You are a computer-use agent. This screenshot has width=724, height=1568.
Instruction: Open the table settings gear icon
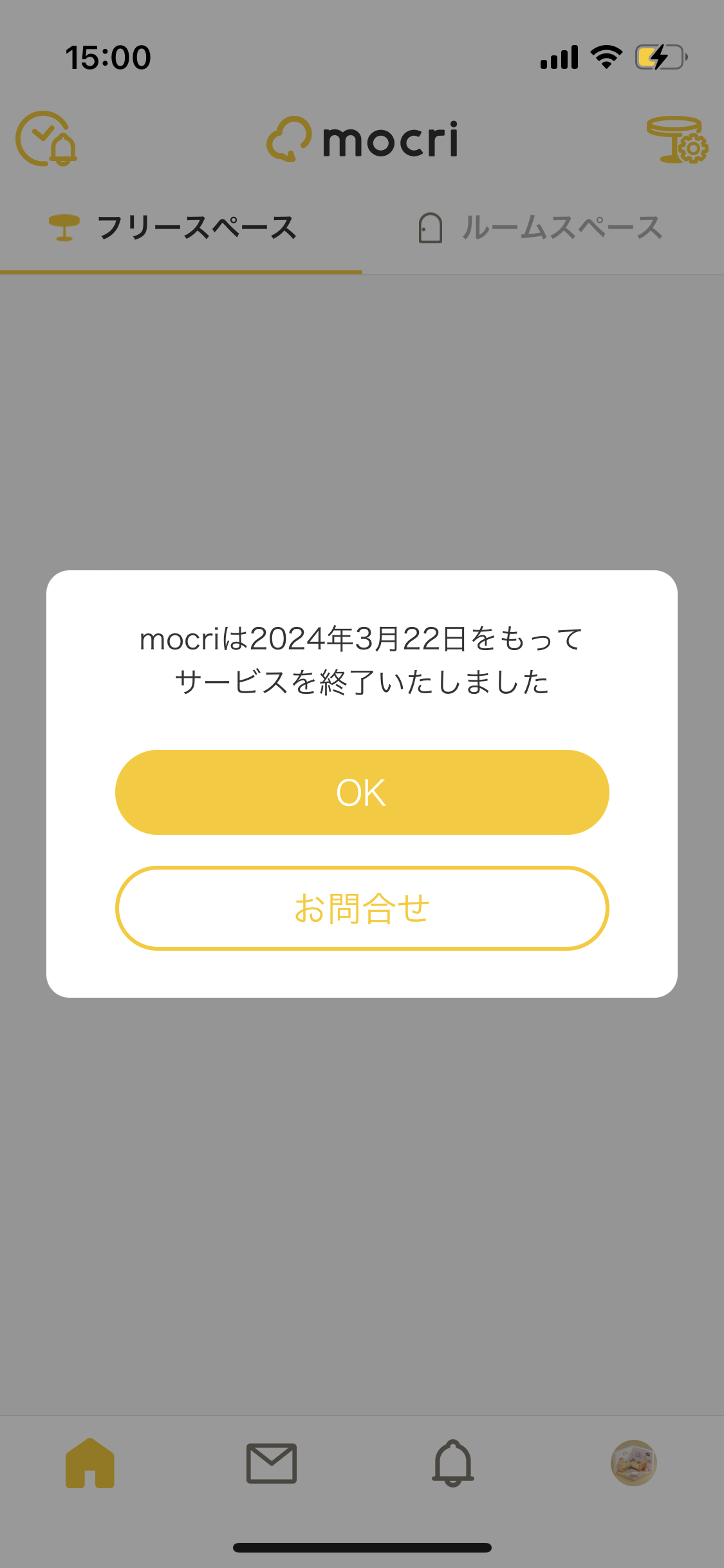(676, 139)
